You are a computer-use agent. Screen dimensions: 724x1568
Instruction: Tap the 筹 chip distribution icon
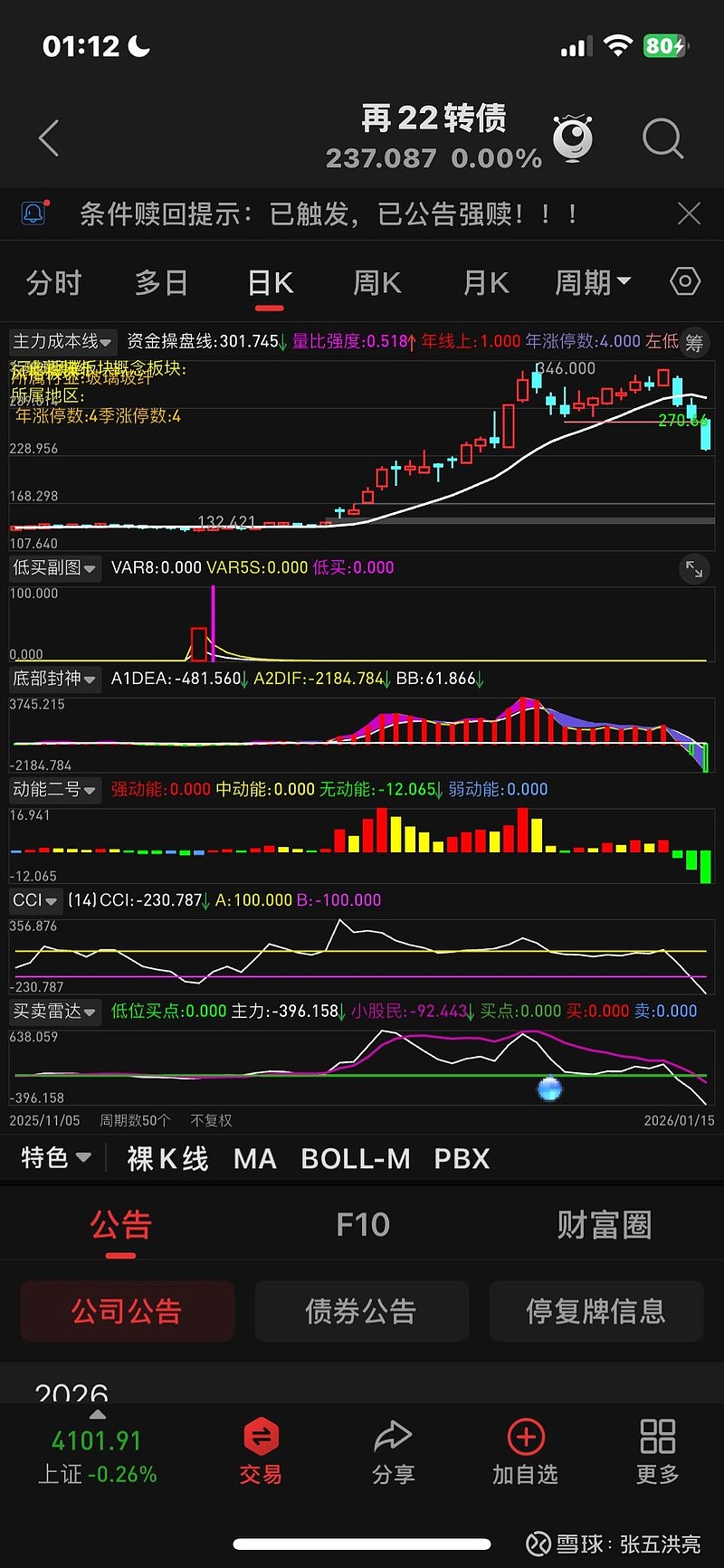[x=697, y=343]
